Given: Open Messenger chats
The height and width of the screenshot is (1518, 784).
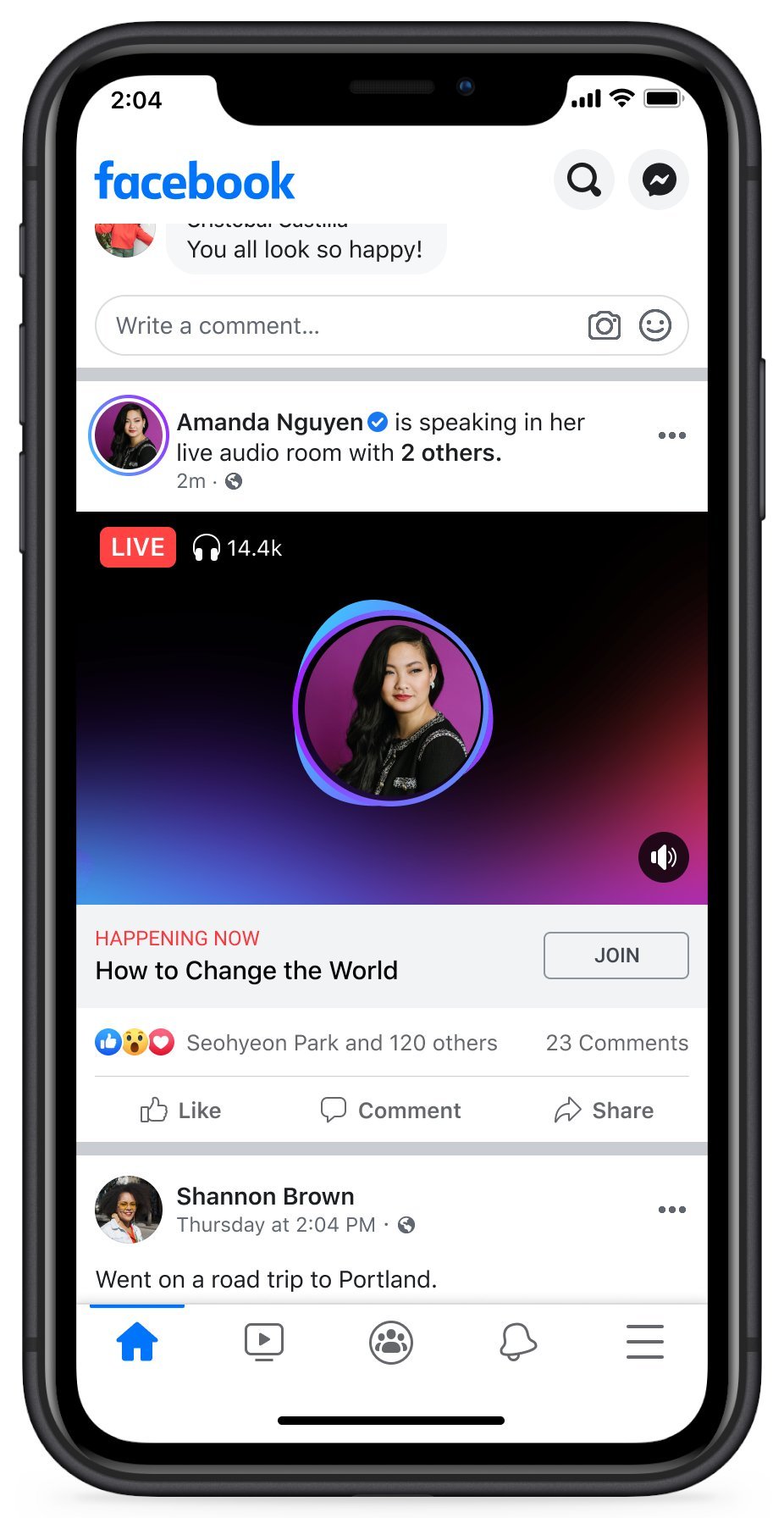Looking at the screenshot, I should click(659, 180).
